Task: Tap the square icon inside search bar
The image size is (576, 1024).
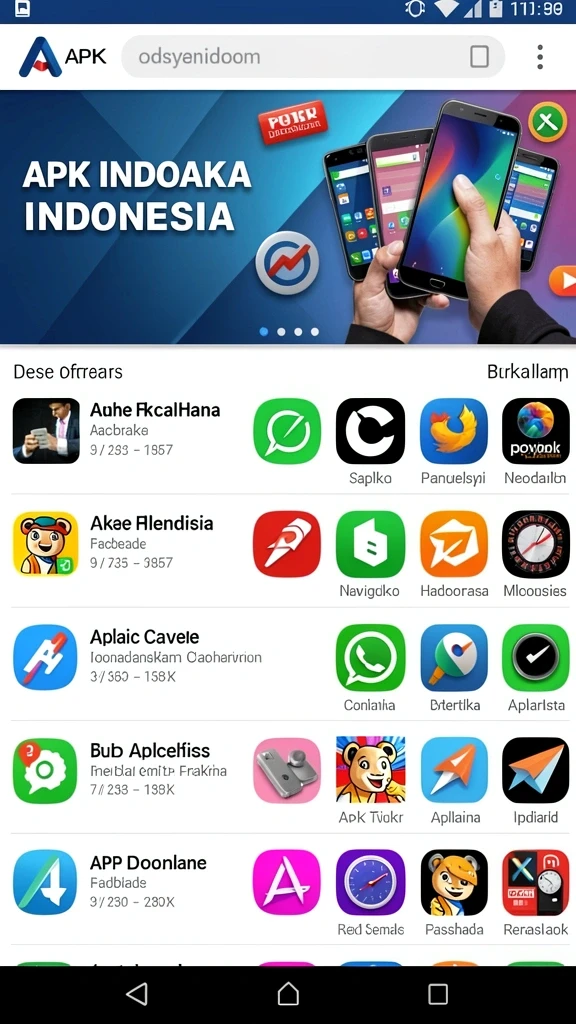Action: pos(479,57)
